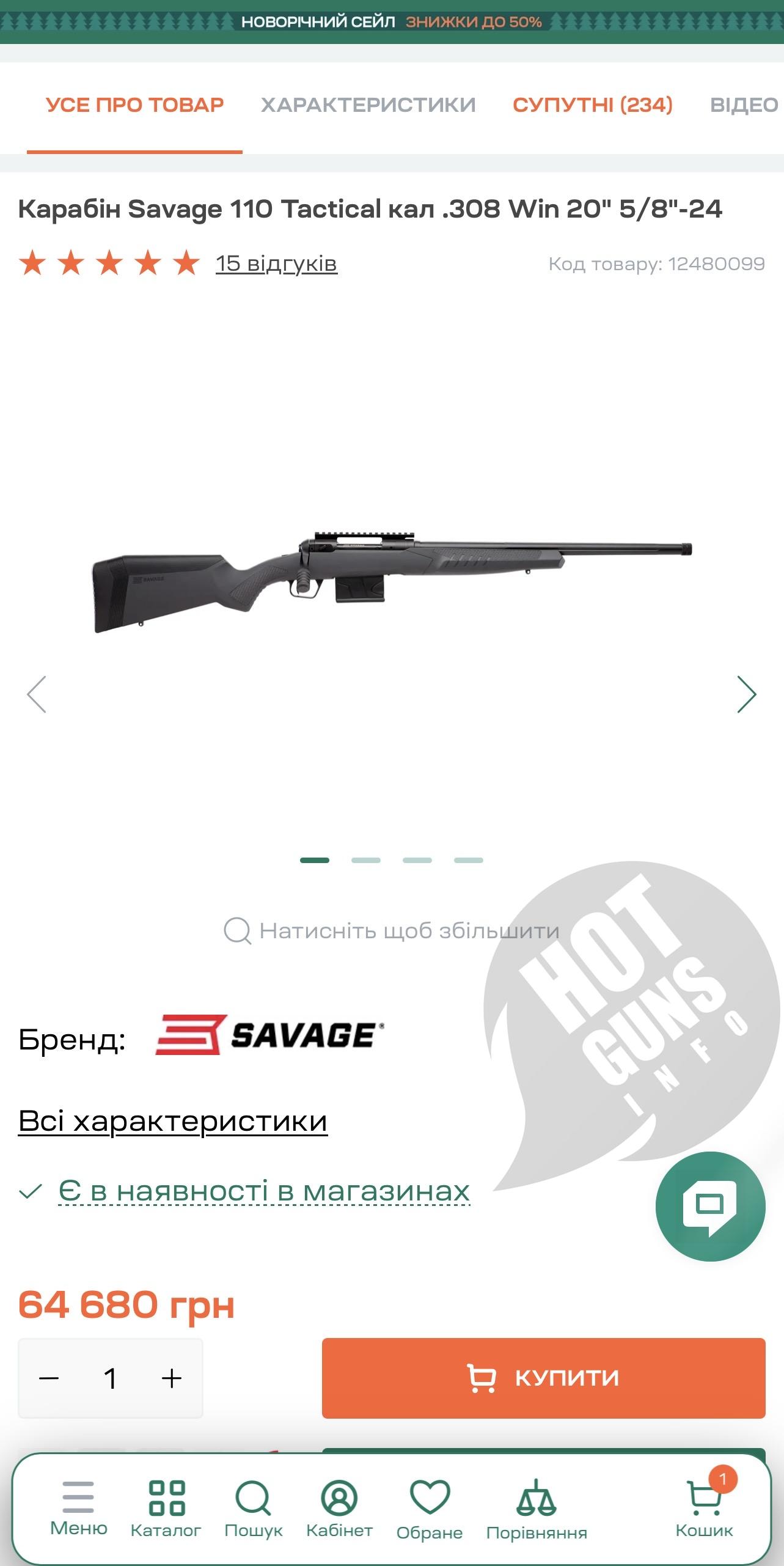Decrease quantity with the minus button
This screenshot has height=1566, width=784.
pyautogui.click(x=49, y=1378)
